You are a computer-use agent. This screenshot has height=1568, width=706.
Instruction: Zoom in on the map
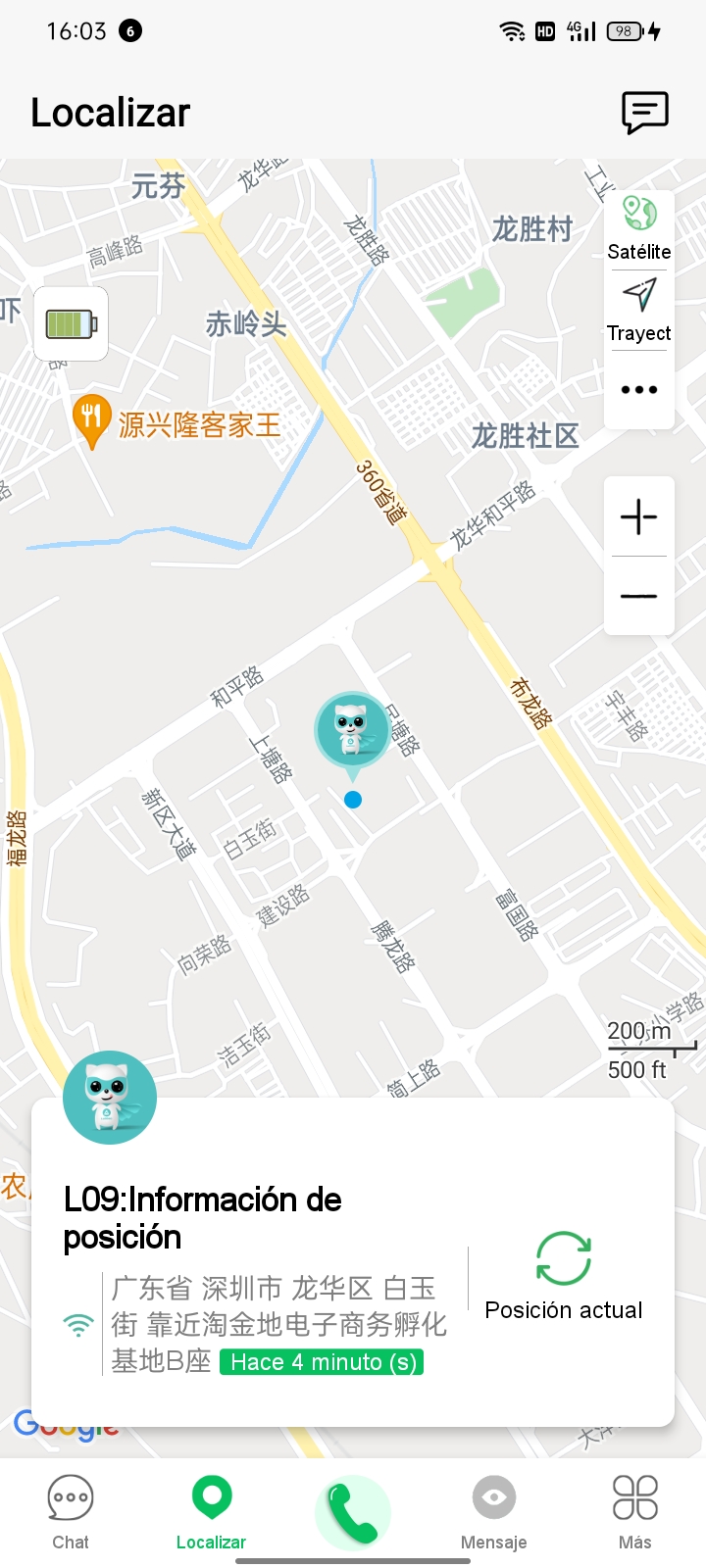tap(639, 516)
